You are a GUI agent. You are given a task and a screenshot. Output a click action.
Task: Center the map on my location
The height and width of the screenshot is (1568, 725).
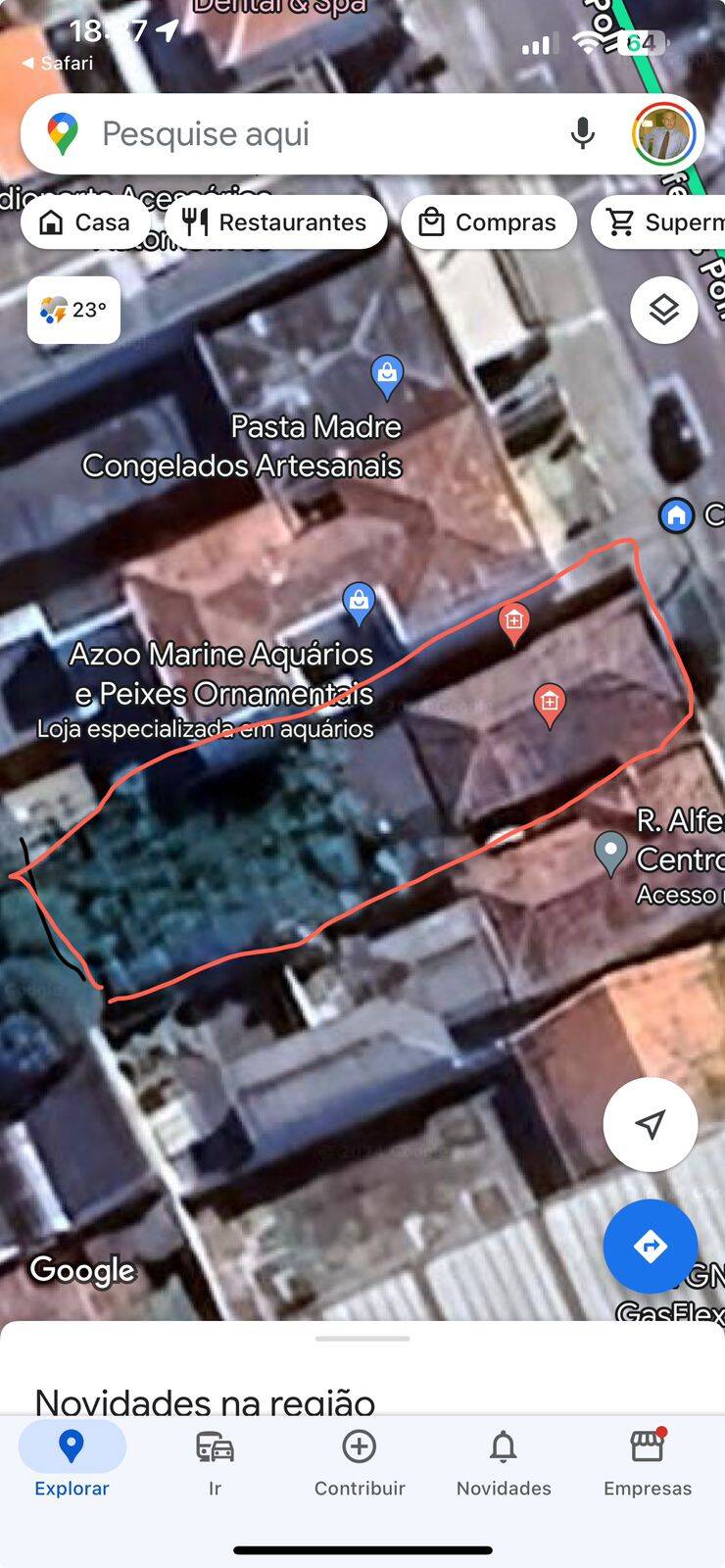[x=651, y=1125]
